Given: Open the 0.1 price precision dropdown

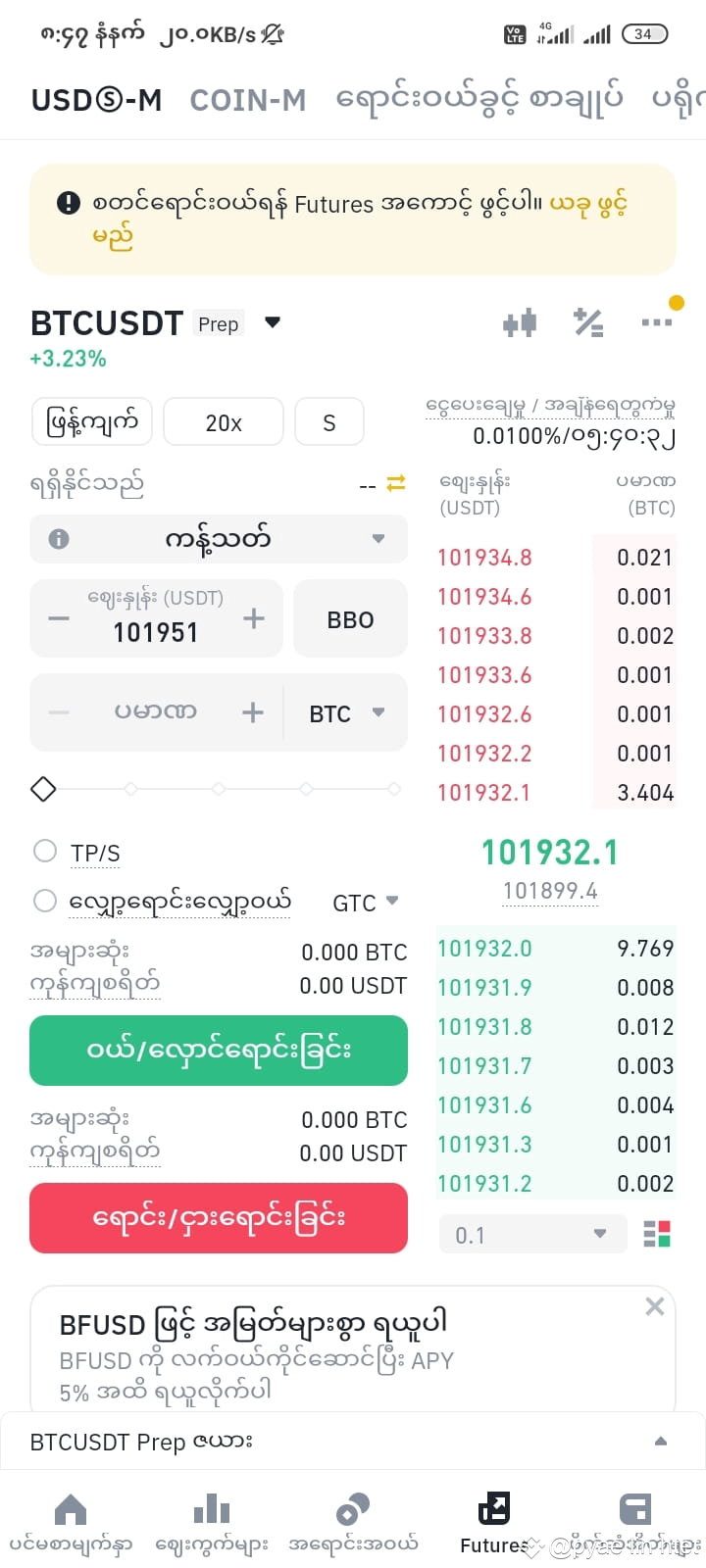Looking at the screenshot, I should tap(532, 1234).
